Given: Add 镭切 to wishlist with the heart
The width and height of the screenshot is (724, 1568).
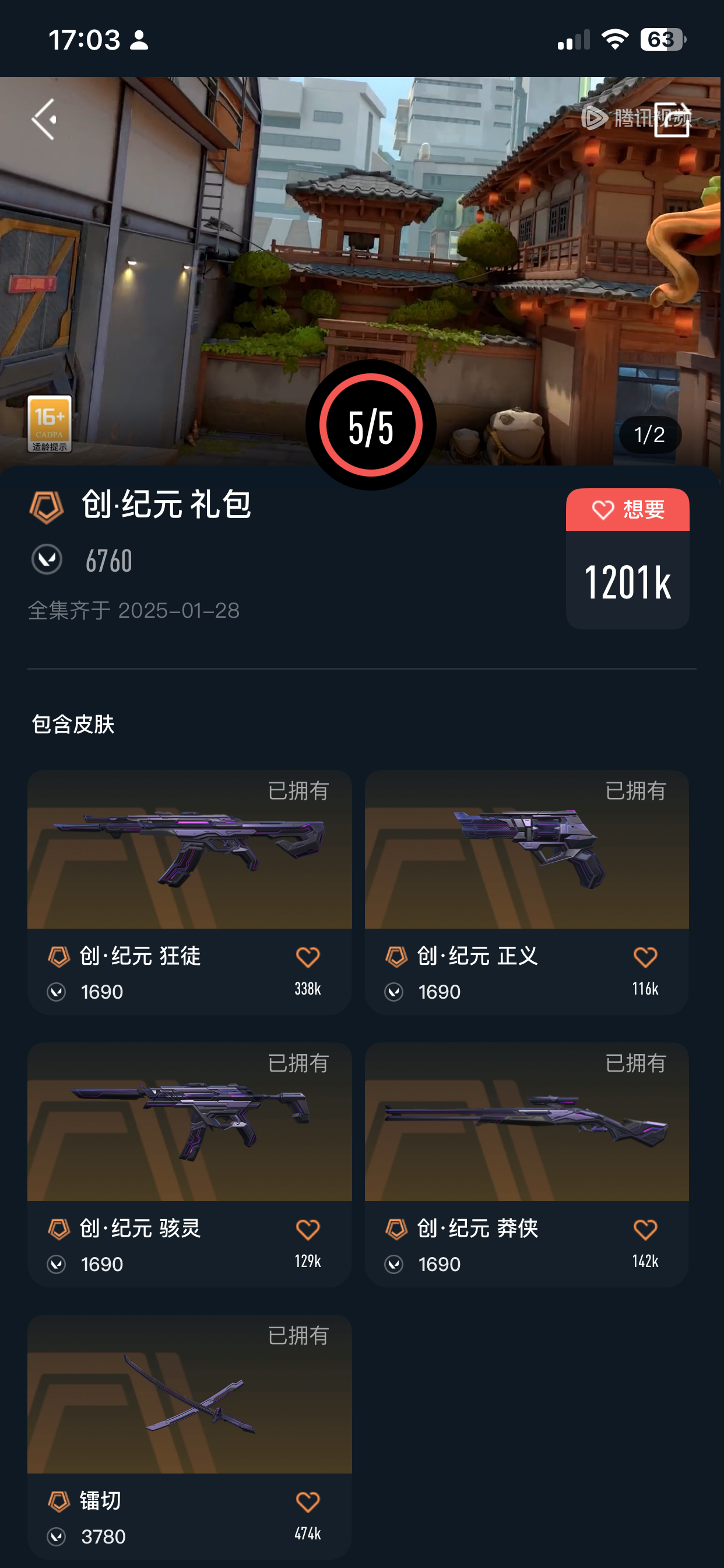Looking at the screenshot, I should [308, 1501].
